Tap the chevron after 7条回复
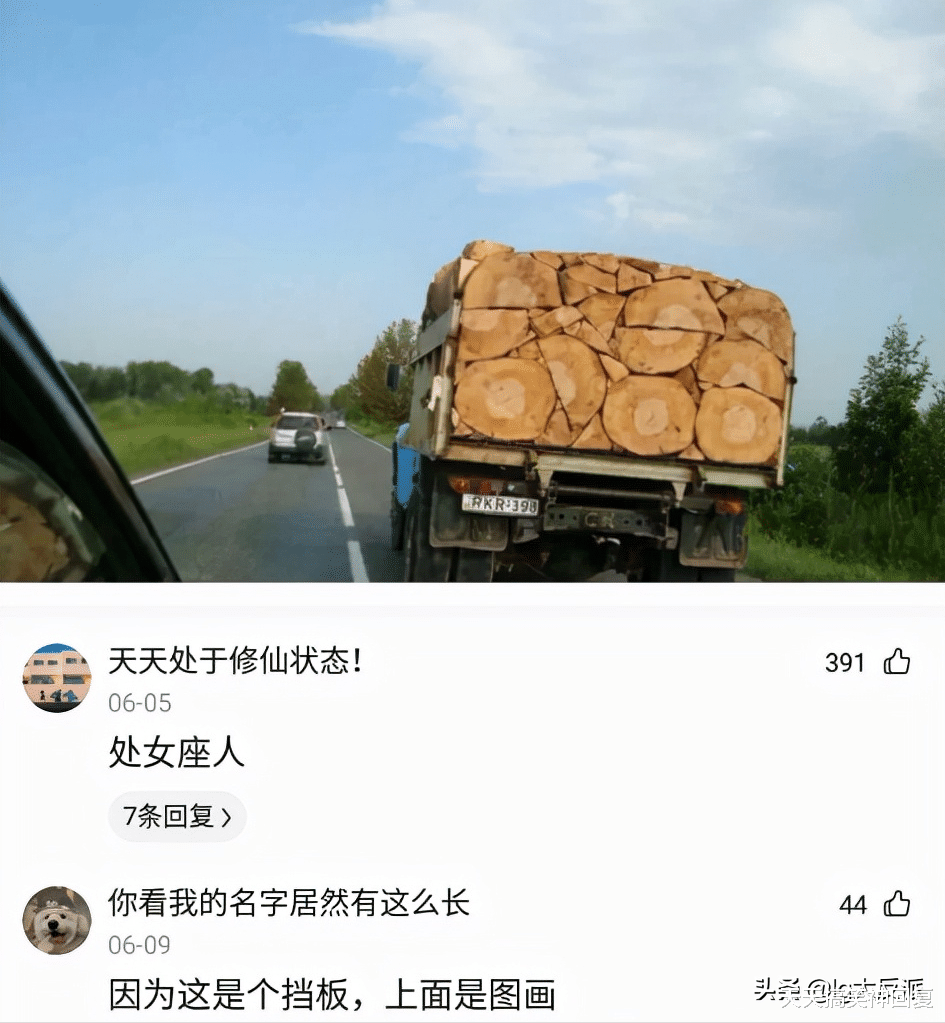The width and height of the screenshot is (945, 1023). [x=230, y=817]
